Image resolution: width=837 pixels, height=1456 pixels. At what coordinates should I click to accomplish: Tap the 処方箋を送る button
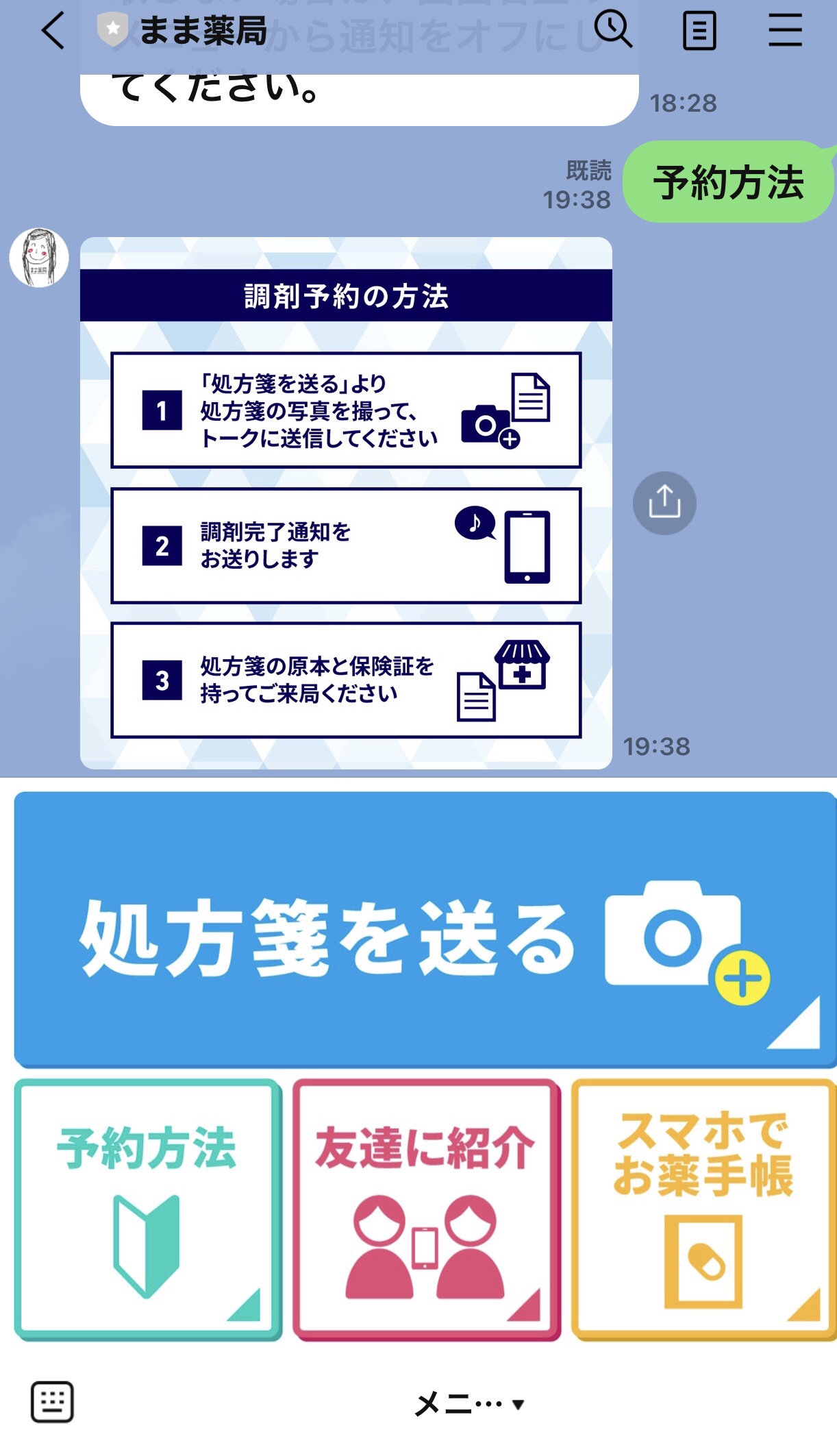pos(425,930)
